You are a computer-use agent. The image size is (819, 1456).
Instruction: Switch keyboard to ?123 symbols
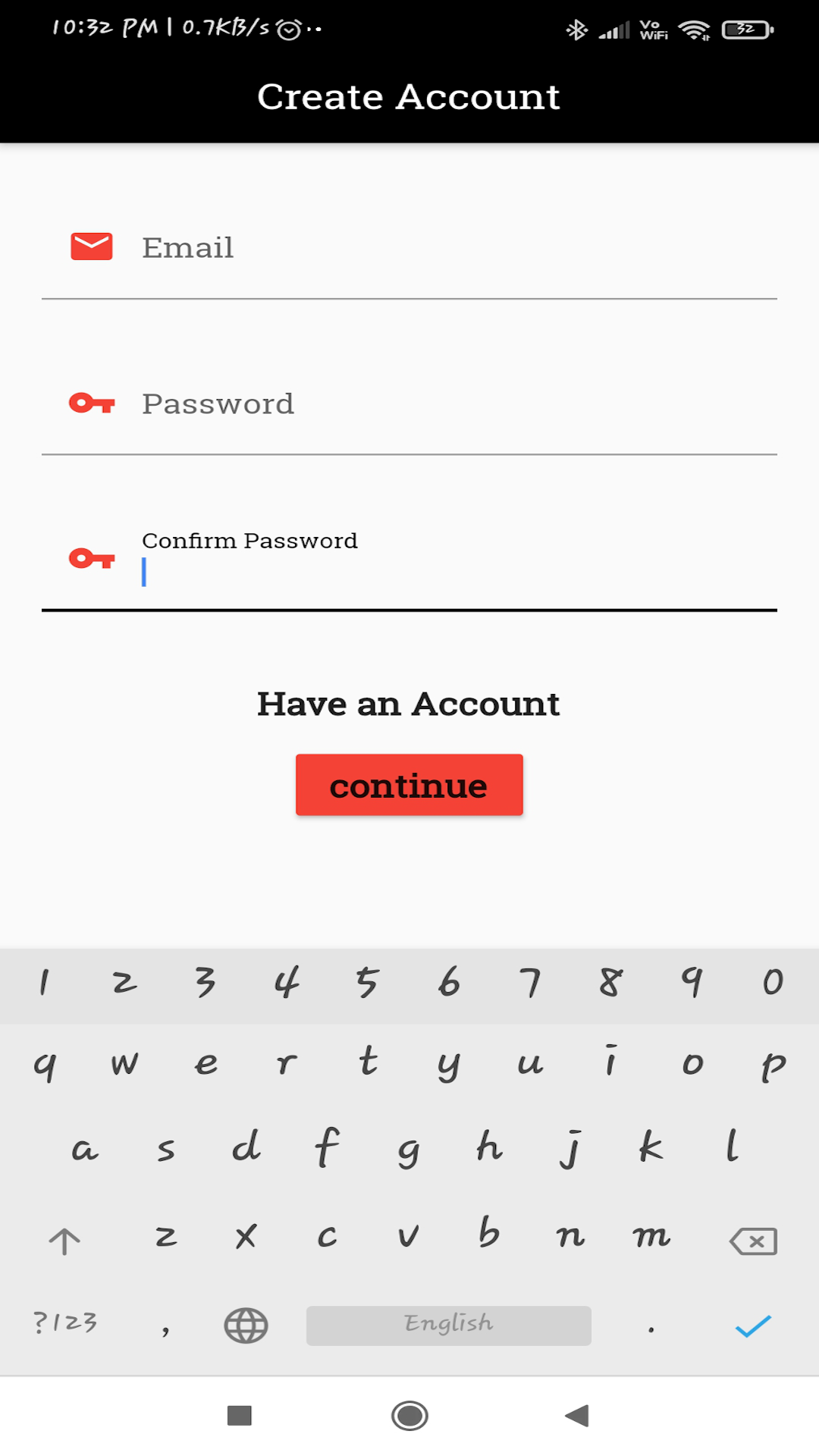point(65,1323)
